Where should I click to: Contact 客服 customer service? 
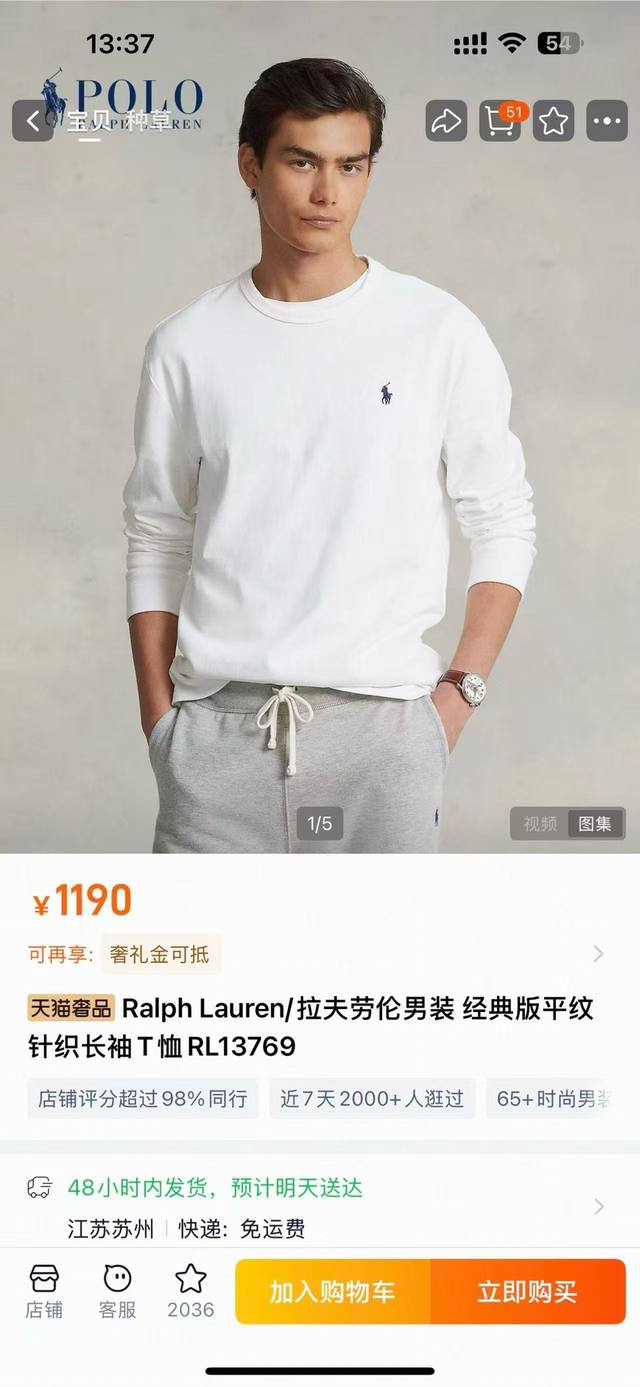coord(117,1291)
